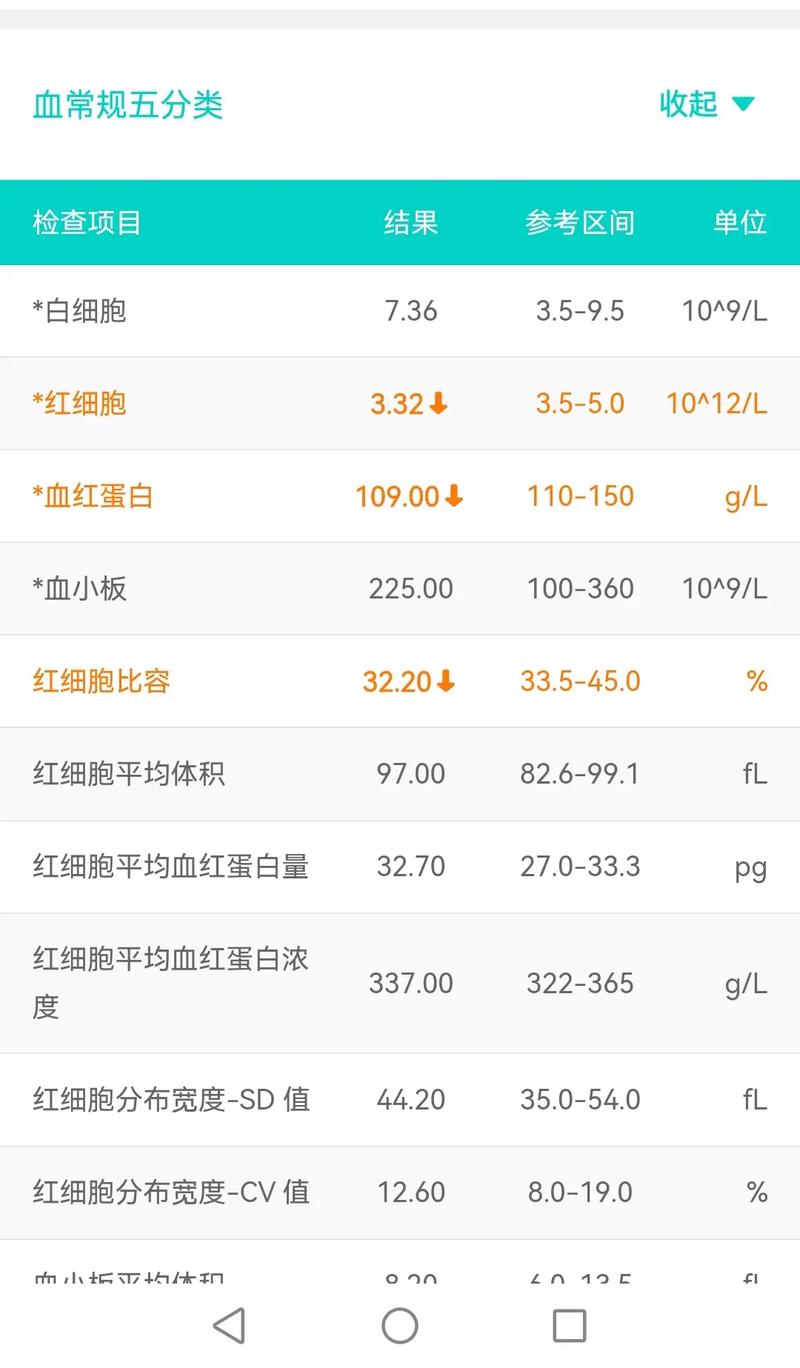800x1368 pixels.
Task: Select the 白细胞 row
Action: tap(400, 310)
